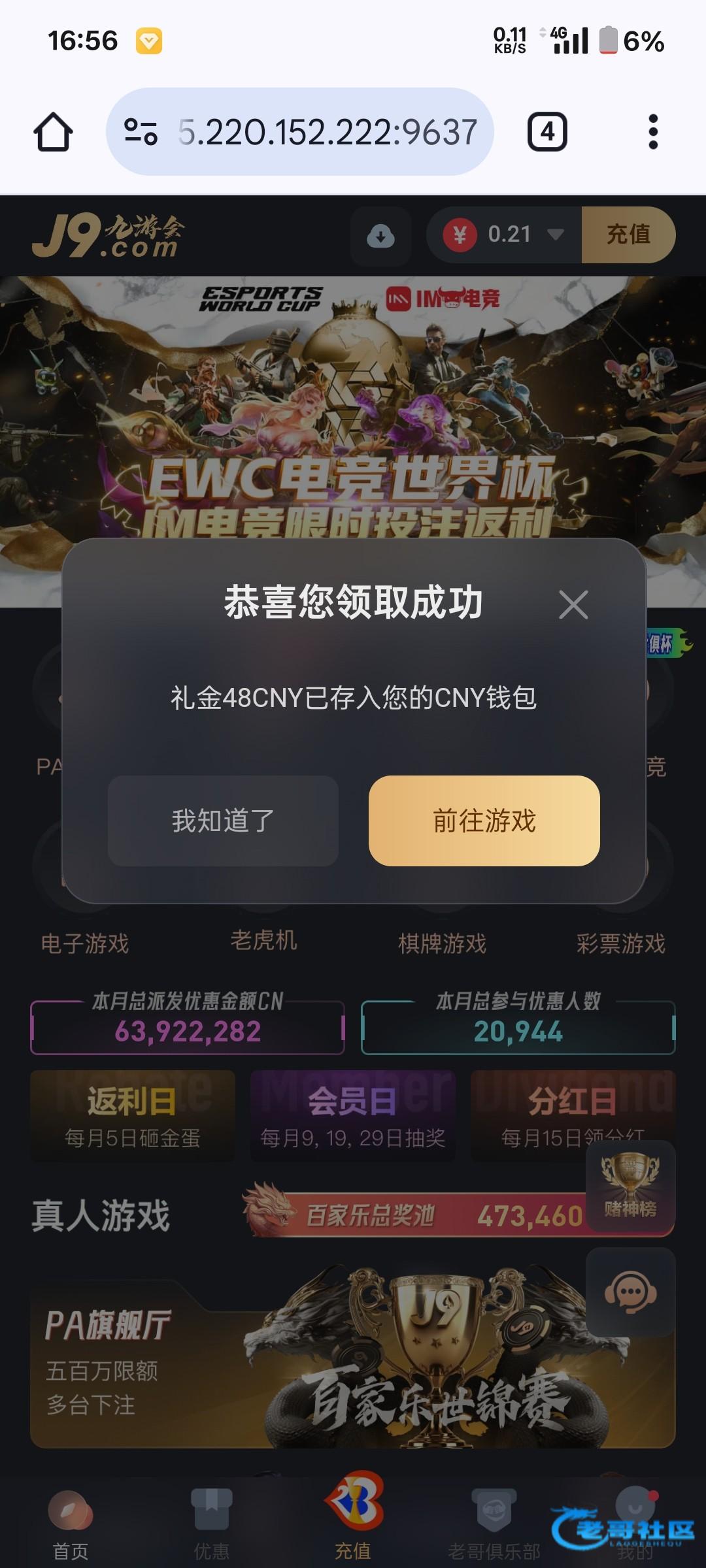
Task: Close the 恭喜您领取成功 dialog
Action: 573,604
